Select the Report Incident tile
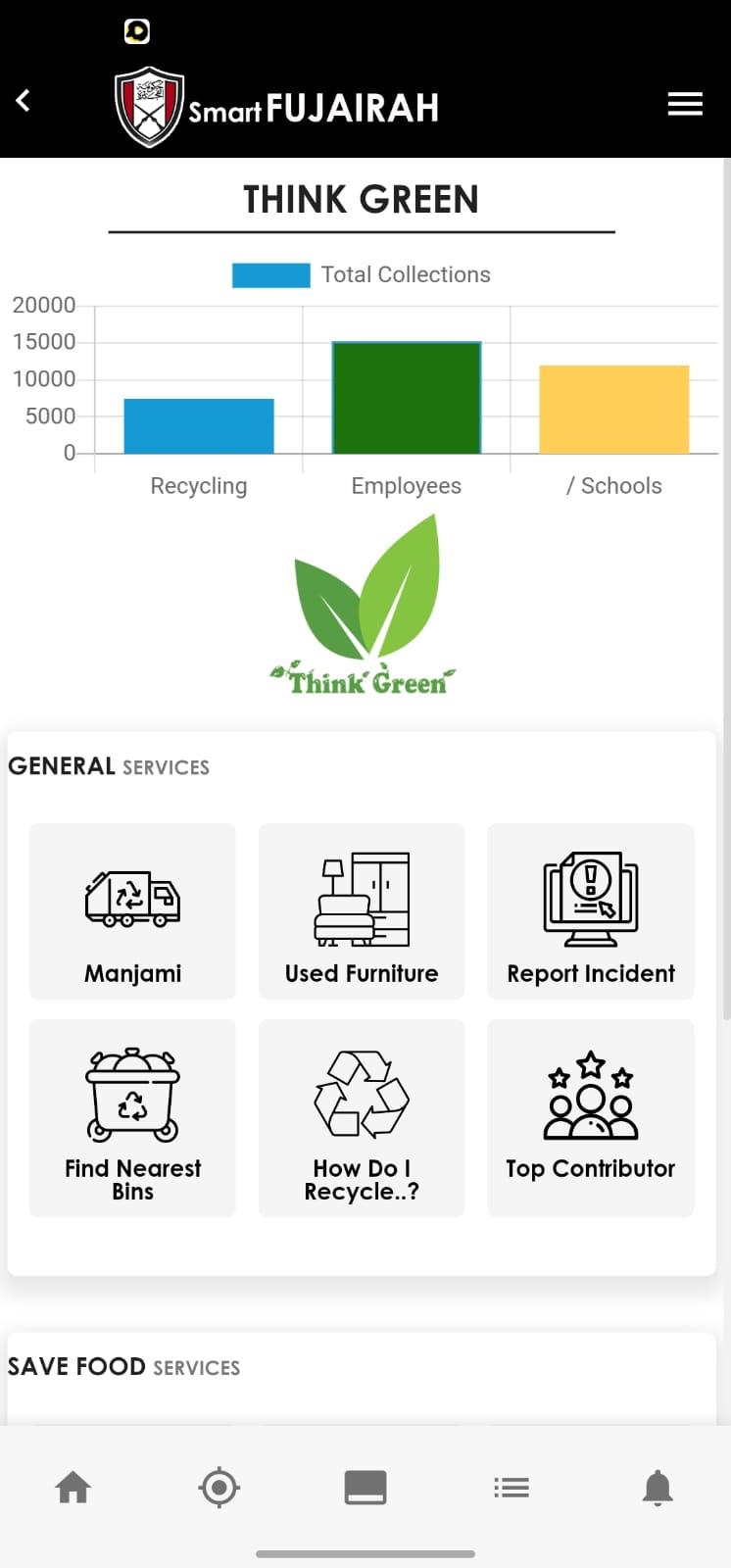 591,911
